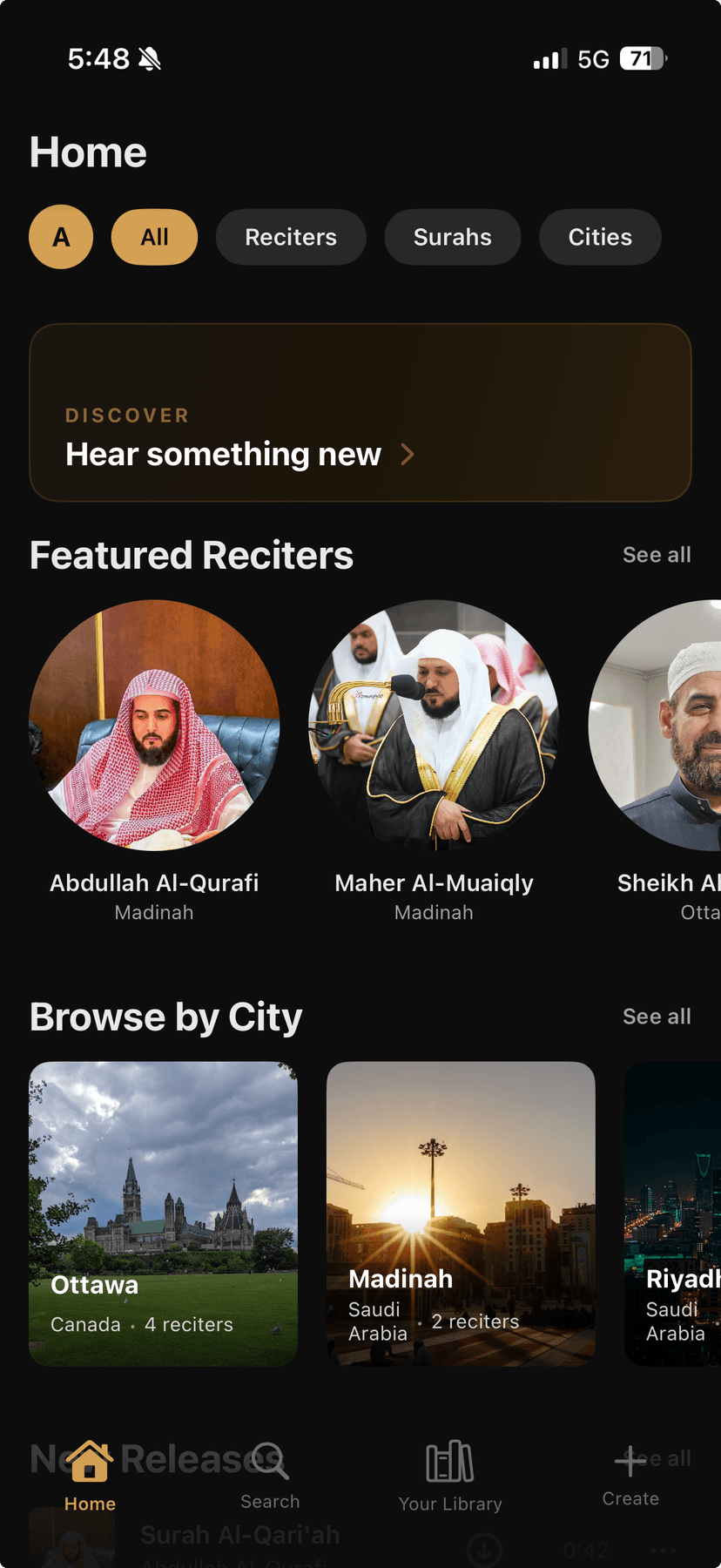The image size is (721, 1568).
Task: Select the Reciters filter
Action: point(291,236)
